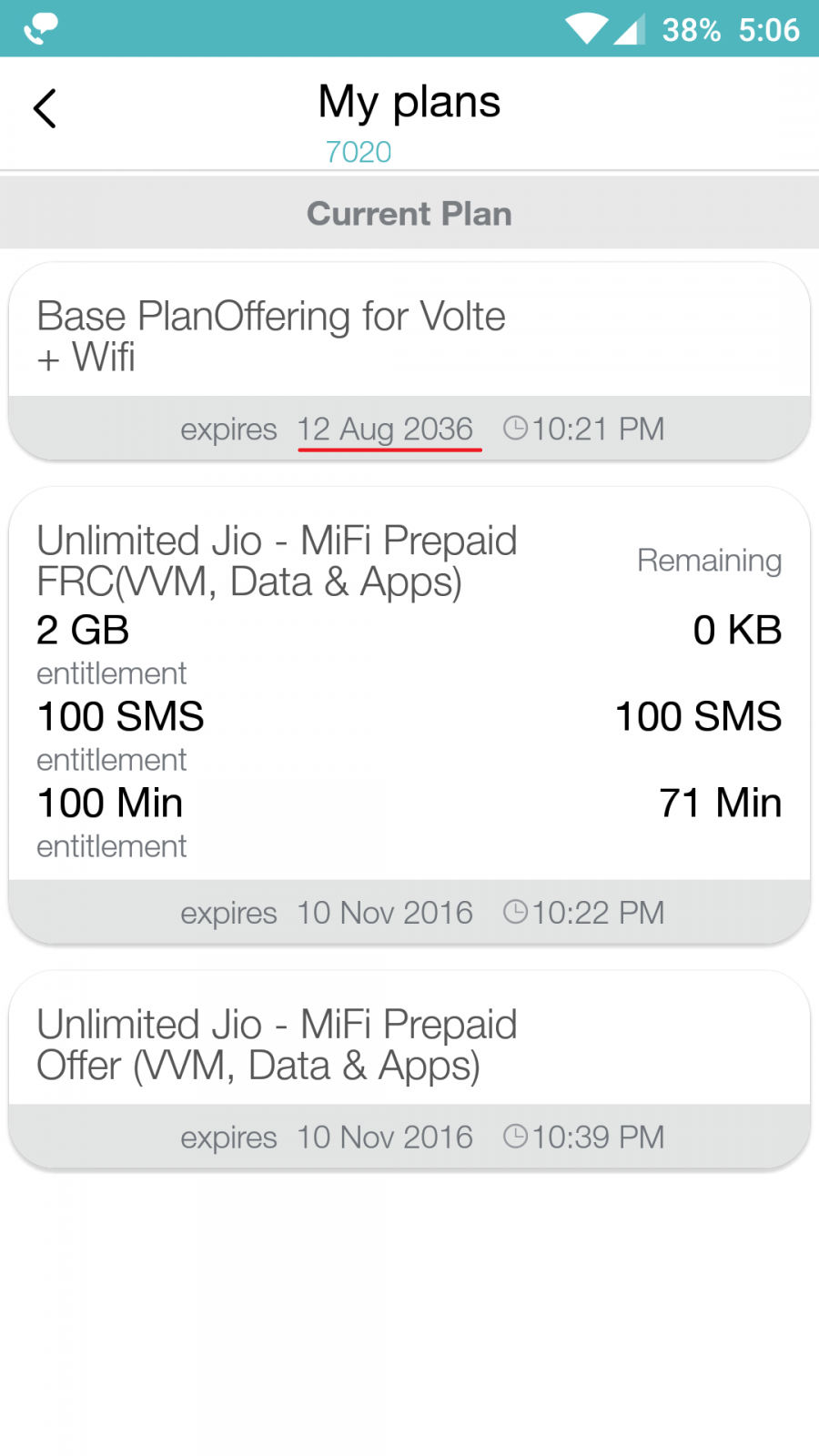Open the Base PlanOffering for Volte card
This screenshot has width=819, height=1456.
pos(409,361)
